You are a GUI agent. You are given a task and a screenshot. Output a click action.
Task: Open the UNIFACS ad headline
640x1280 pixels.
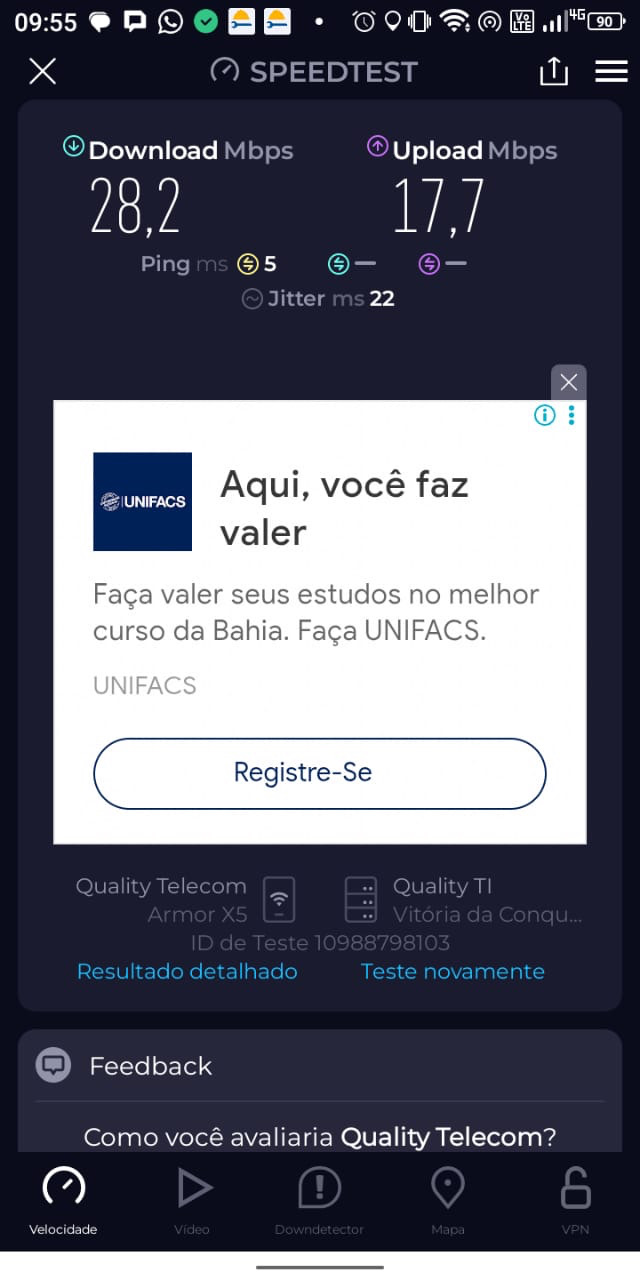coord(344,508)
